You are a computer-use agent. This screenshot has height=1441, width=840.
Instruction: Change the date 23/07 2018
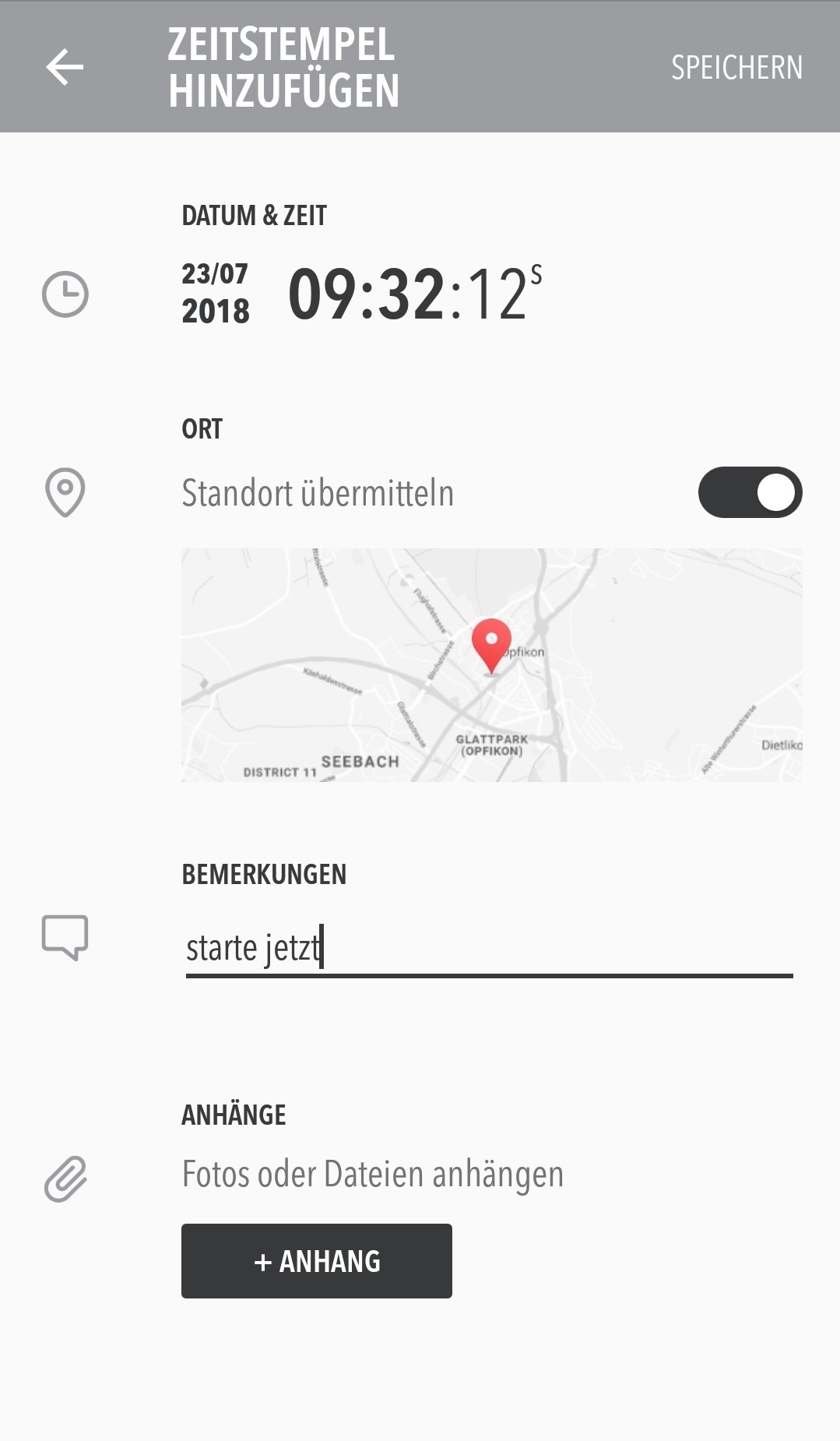coord(216,293)
